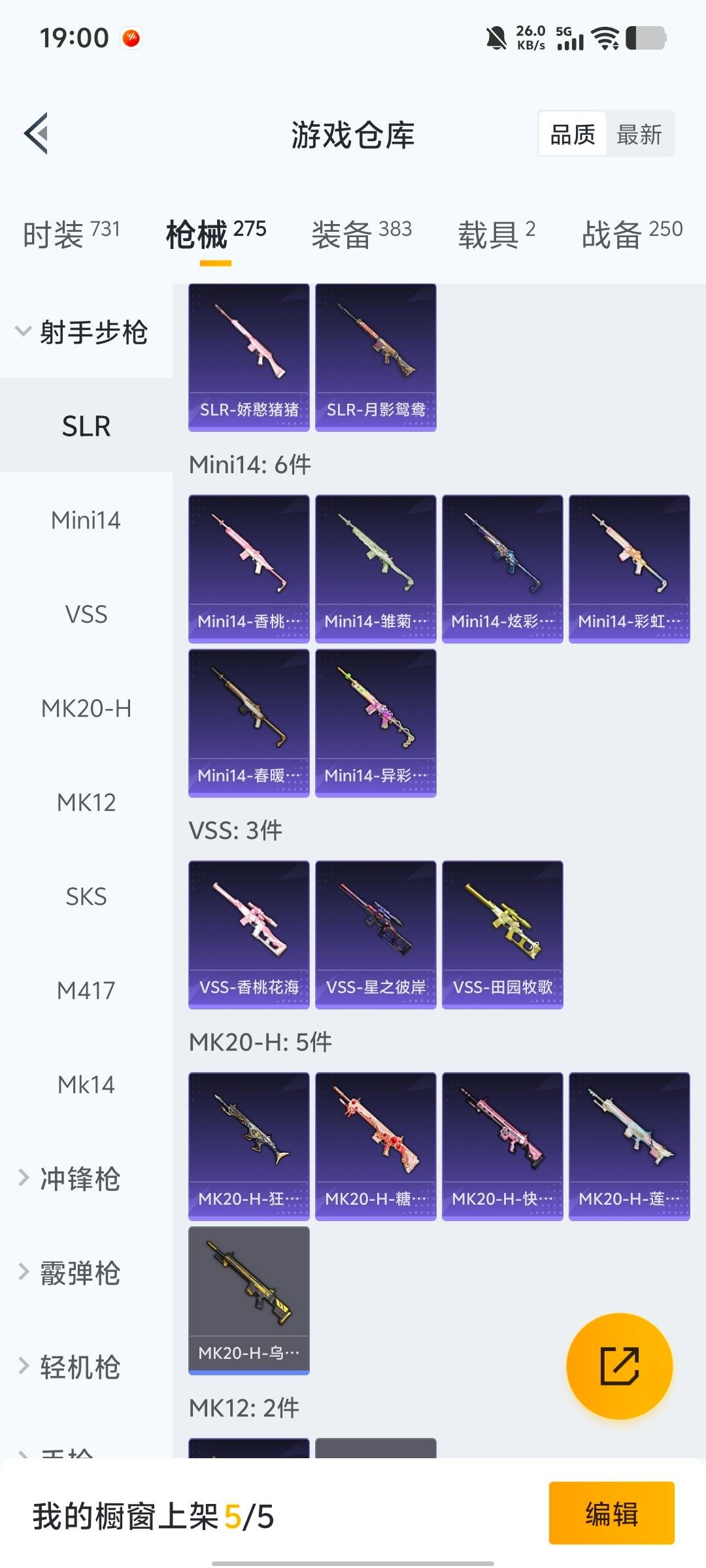Tap the yellow share floating button
706x1568 pixels.
coord(619,1366)
